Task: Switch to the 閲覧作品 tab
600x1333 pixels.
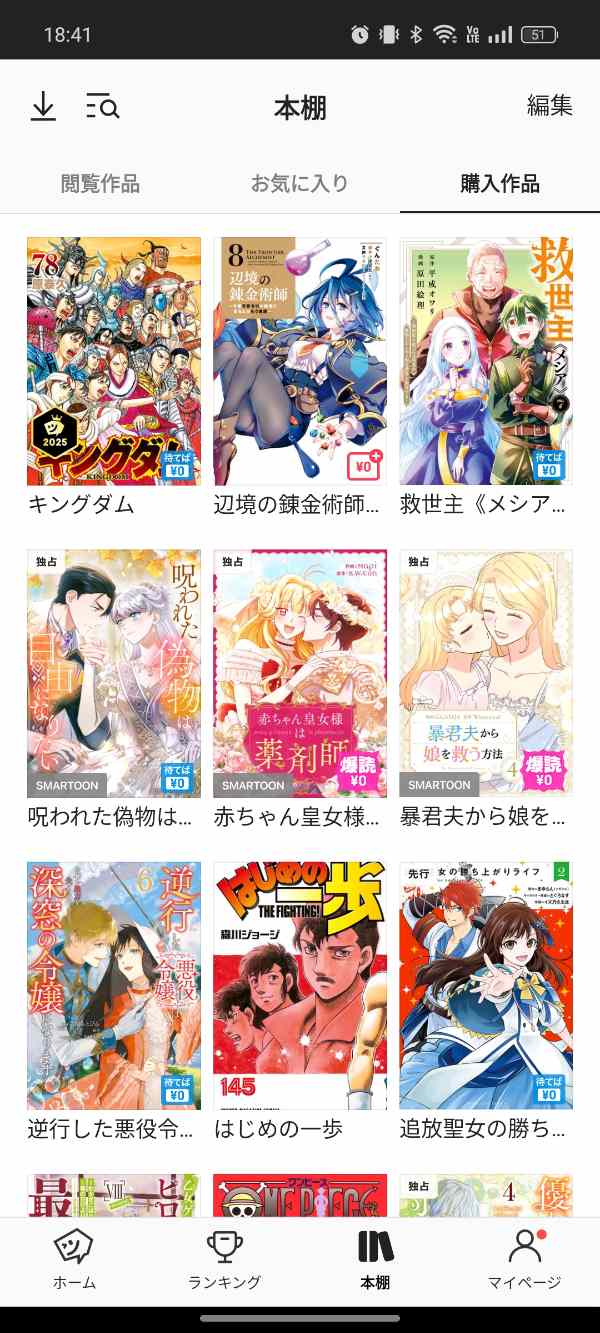Action: tap(100, 184)
